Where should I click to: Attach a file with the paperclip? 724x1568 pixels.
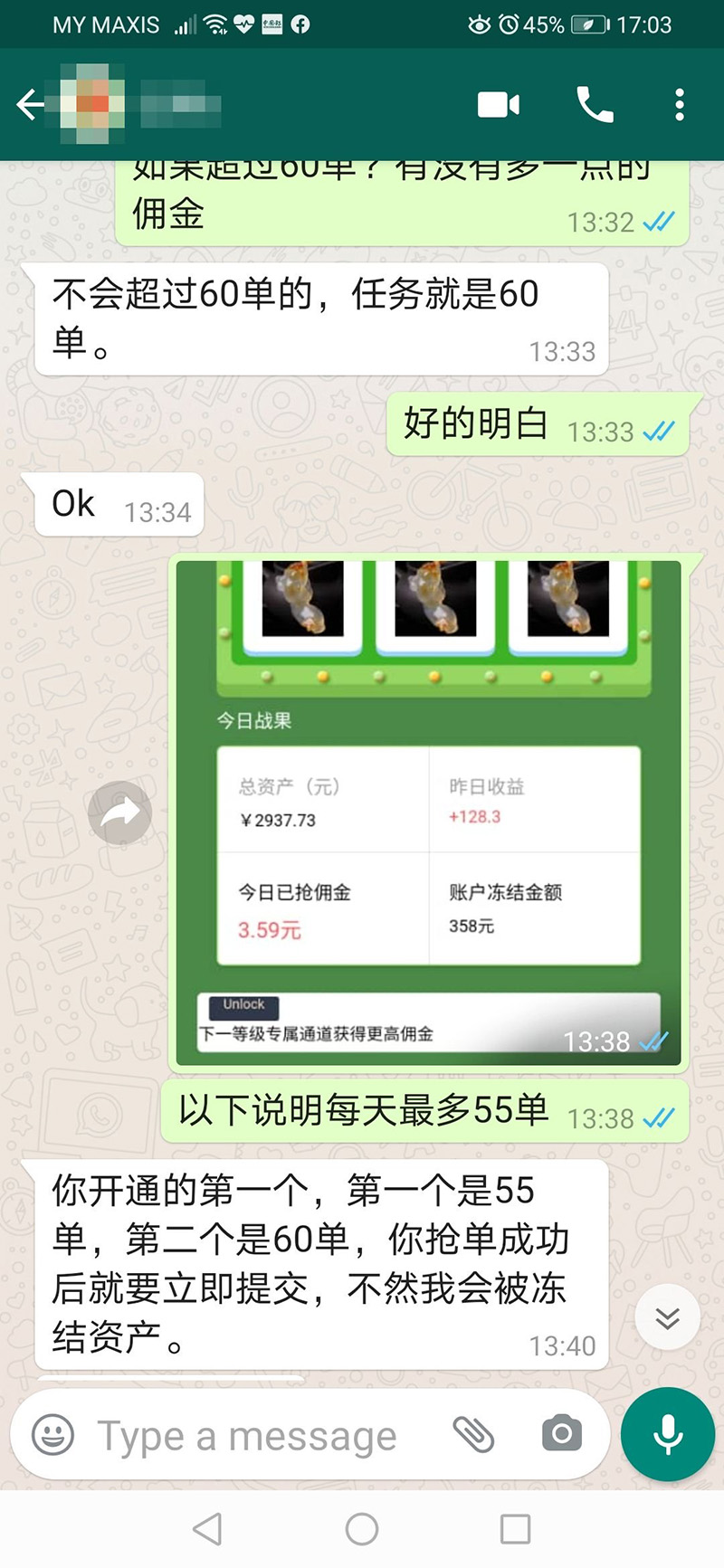(x=473, y=1434)
